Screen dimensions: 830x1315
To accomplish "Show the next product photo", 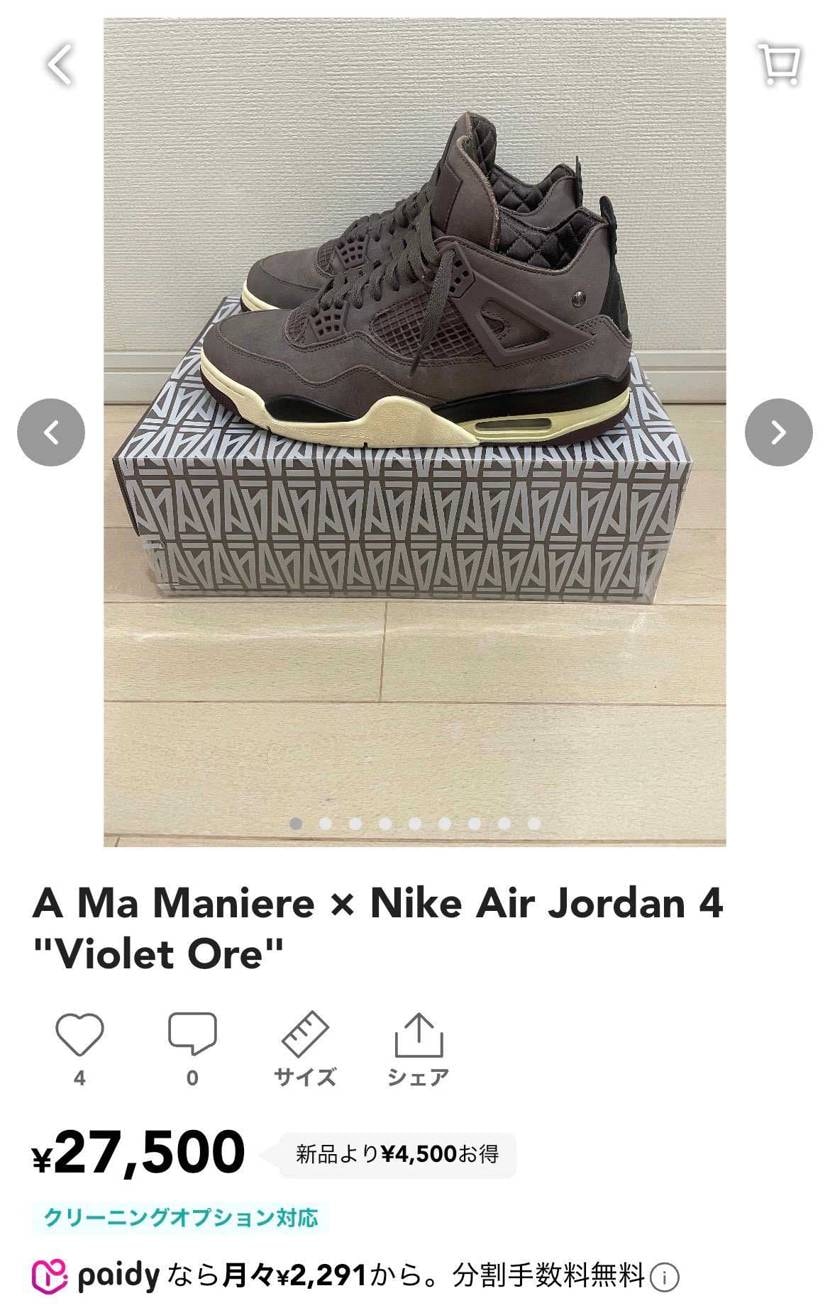I will pos(778,432).
